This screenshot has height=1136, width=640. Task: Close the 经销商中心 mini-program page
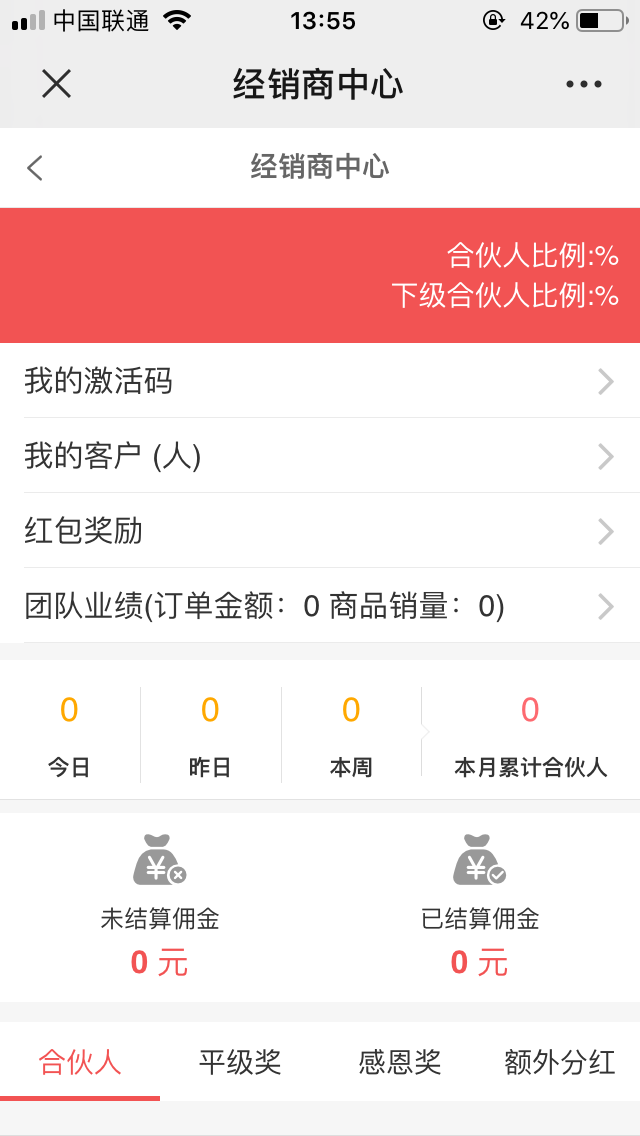point(56,84)
